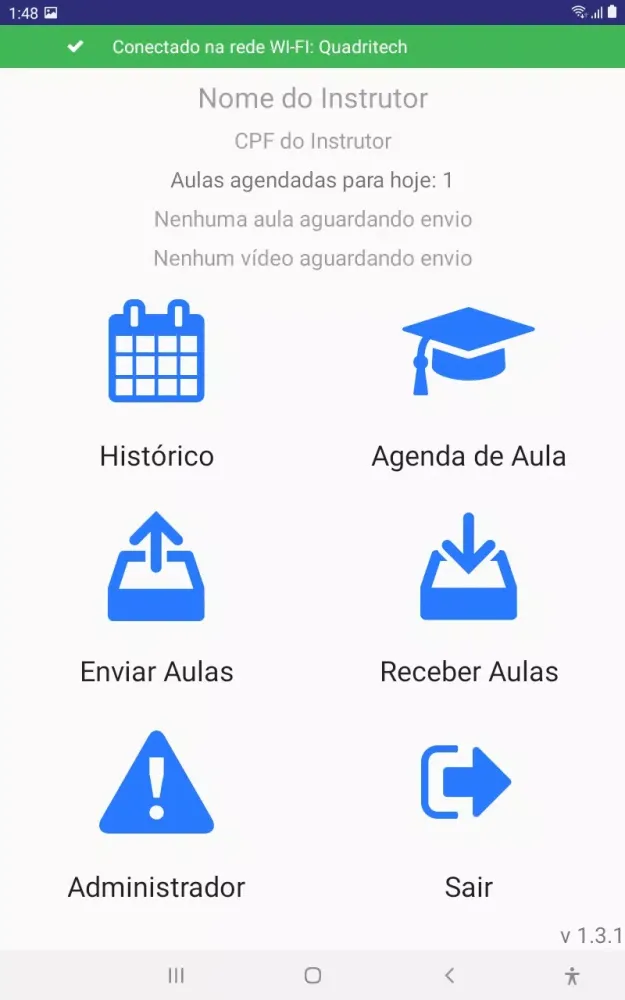Go to the device home screen

coord(312,975)
